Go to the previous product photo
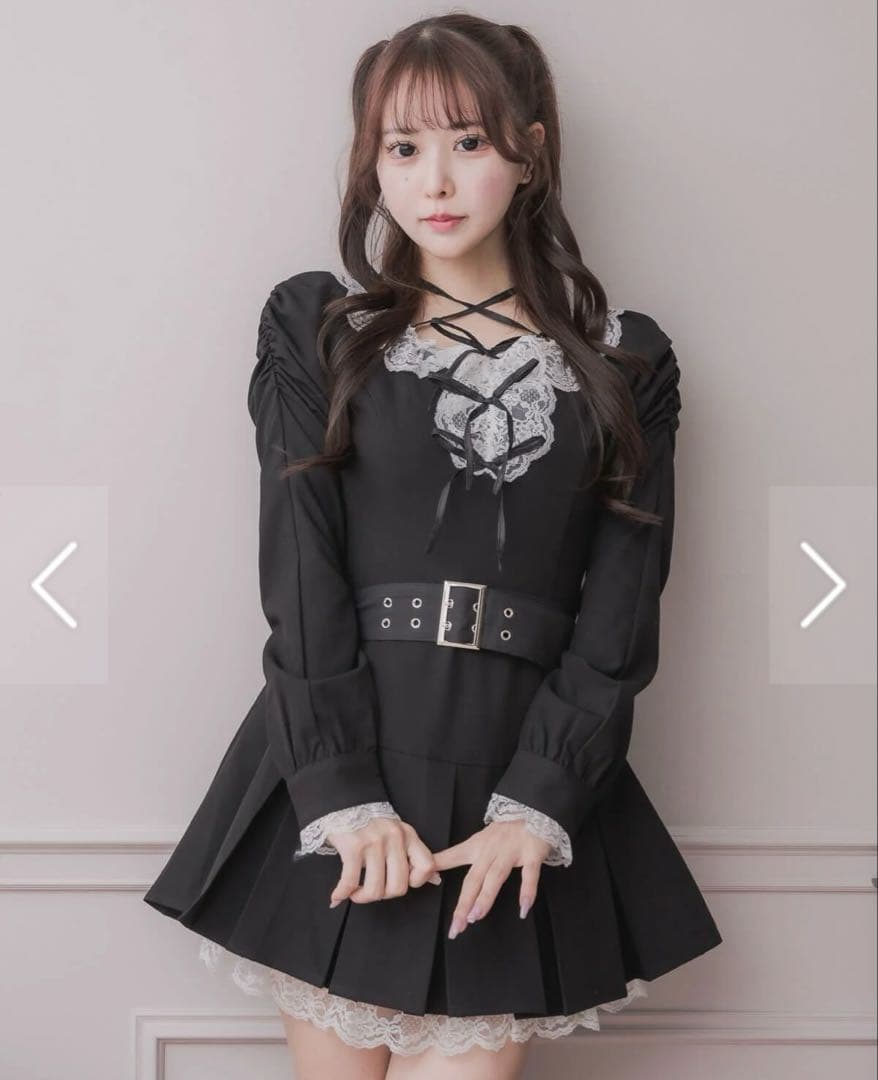This screenshot has width=878, height=1080. point(54,585)
